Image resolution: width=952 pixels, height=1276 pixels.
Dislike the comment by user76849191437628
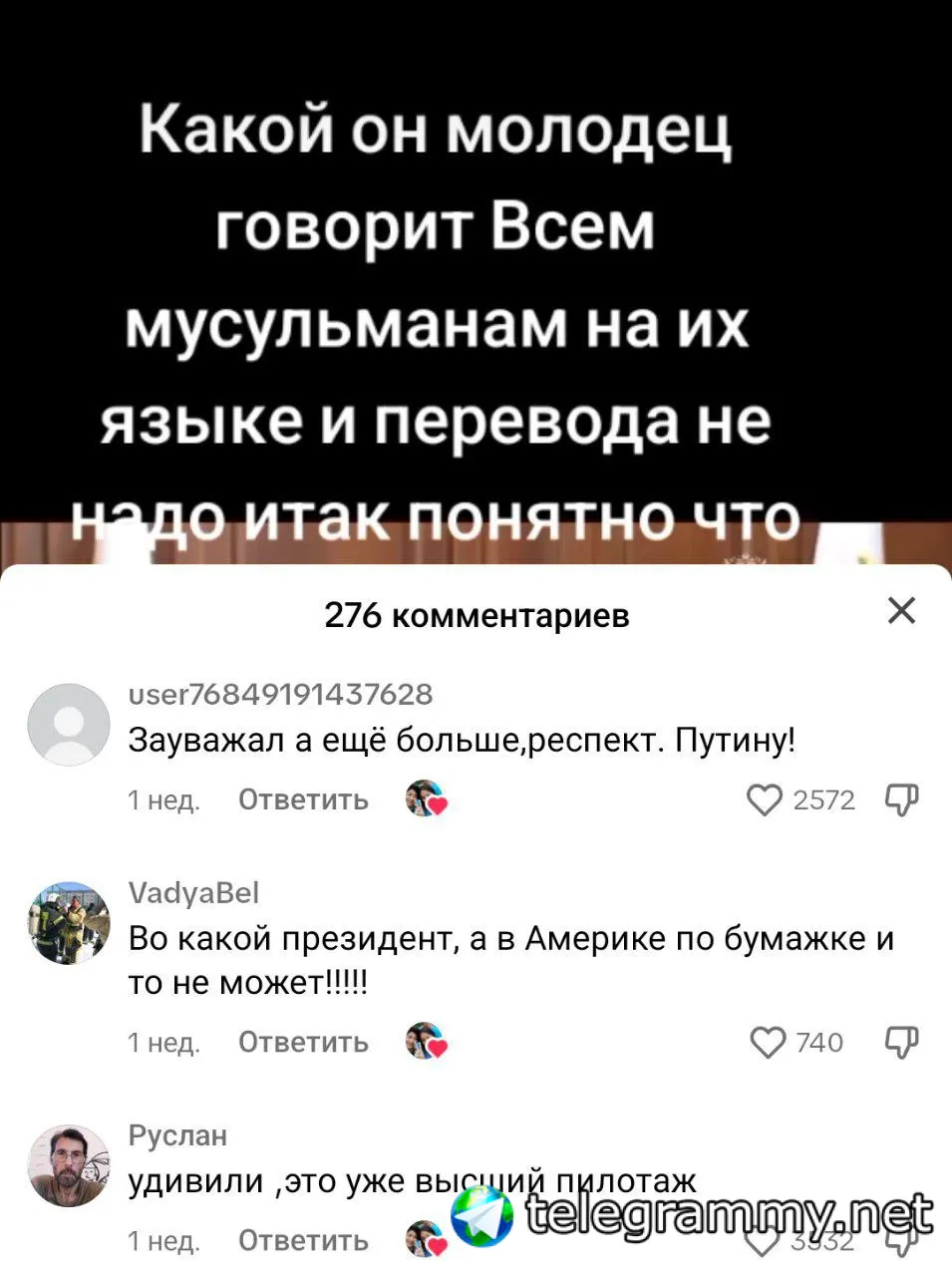coord(901,800)
